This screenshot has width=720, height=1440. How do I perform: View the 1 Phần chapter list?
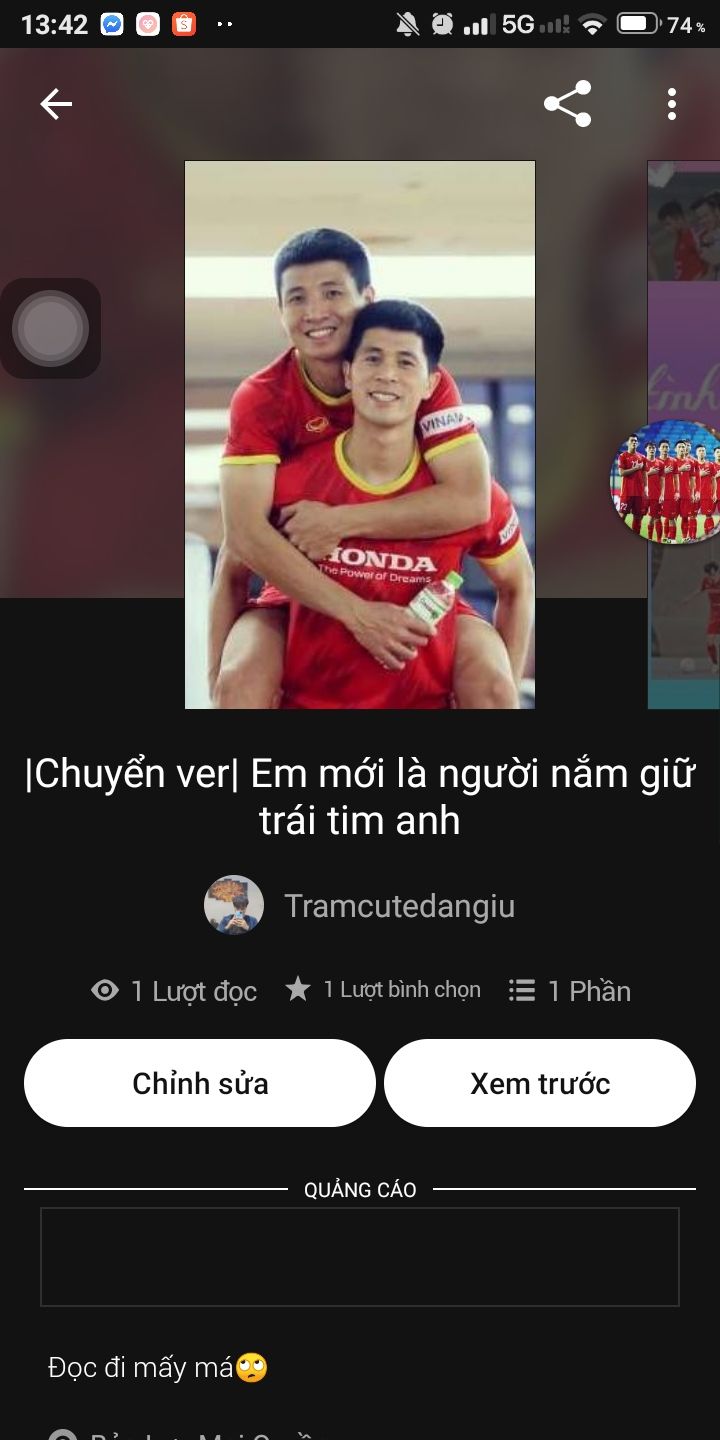pos(570,991)
